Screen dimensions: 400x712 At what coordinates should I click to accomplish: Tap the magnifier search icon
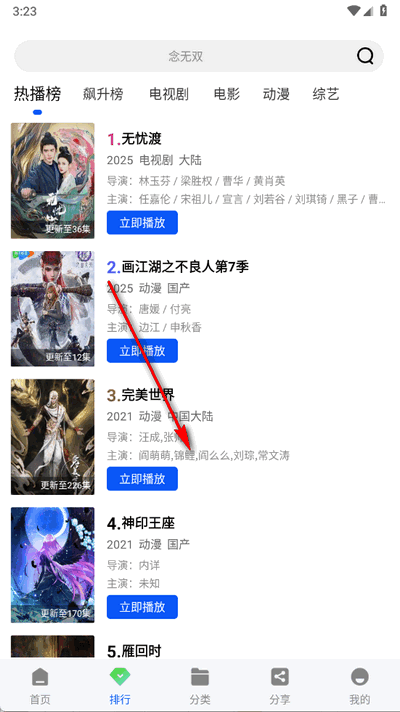click(365, 56)
